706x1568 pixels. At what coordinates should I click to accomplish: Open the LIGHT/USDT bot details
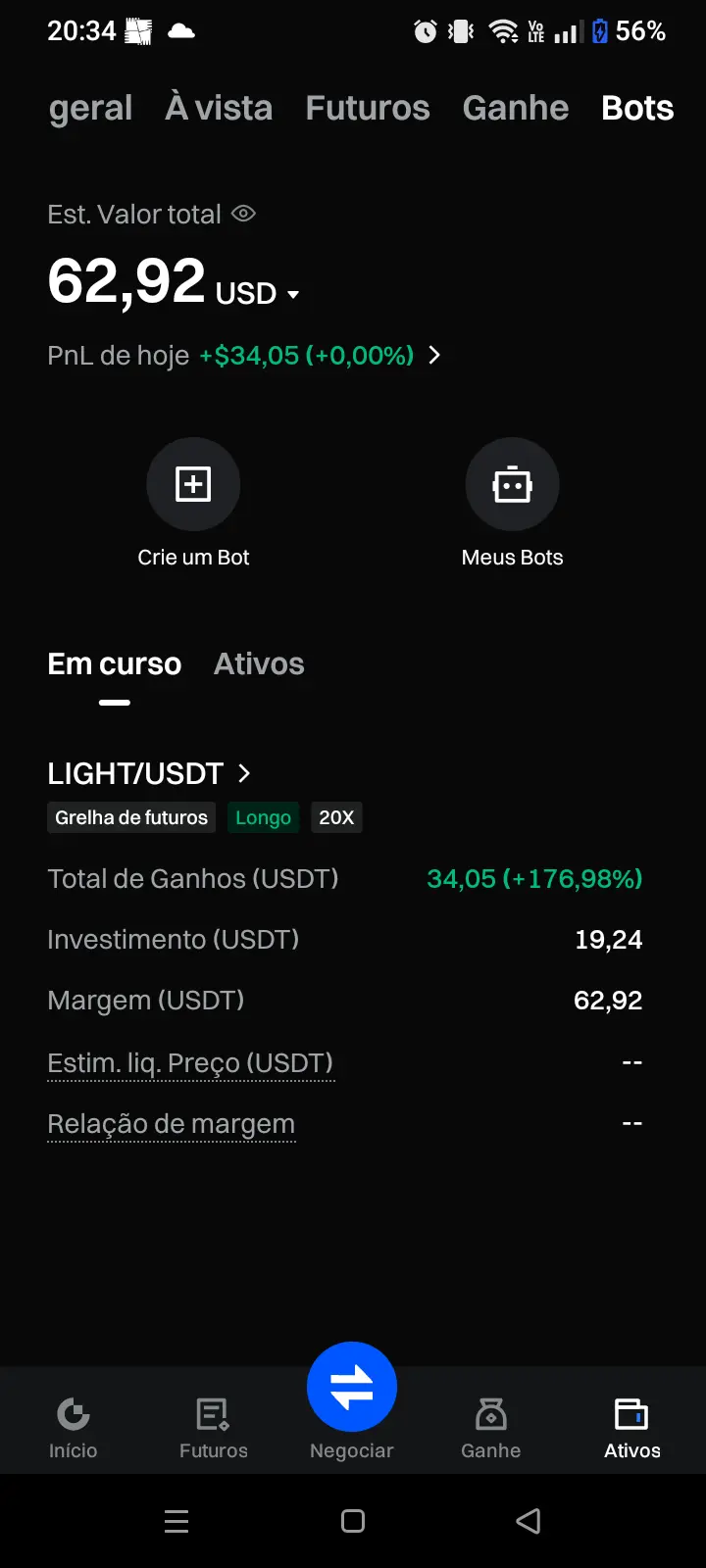(x=149, y=773)
